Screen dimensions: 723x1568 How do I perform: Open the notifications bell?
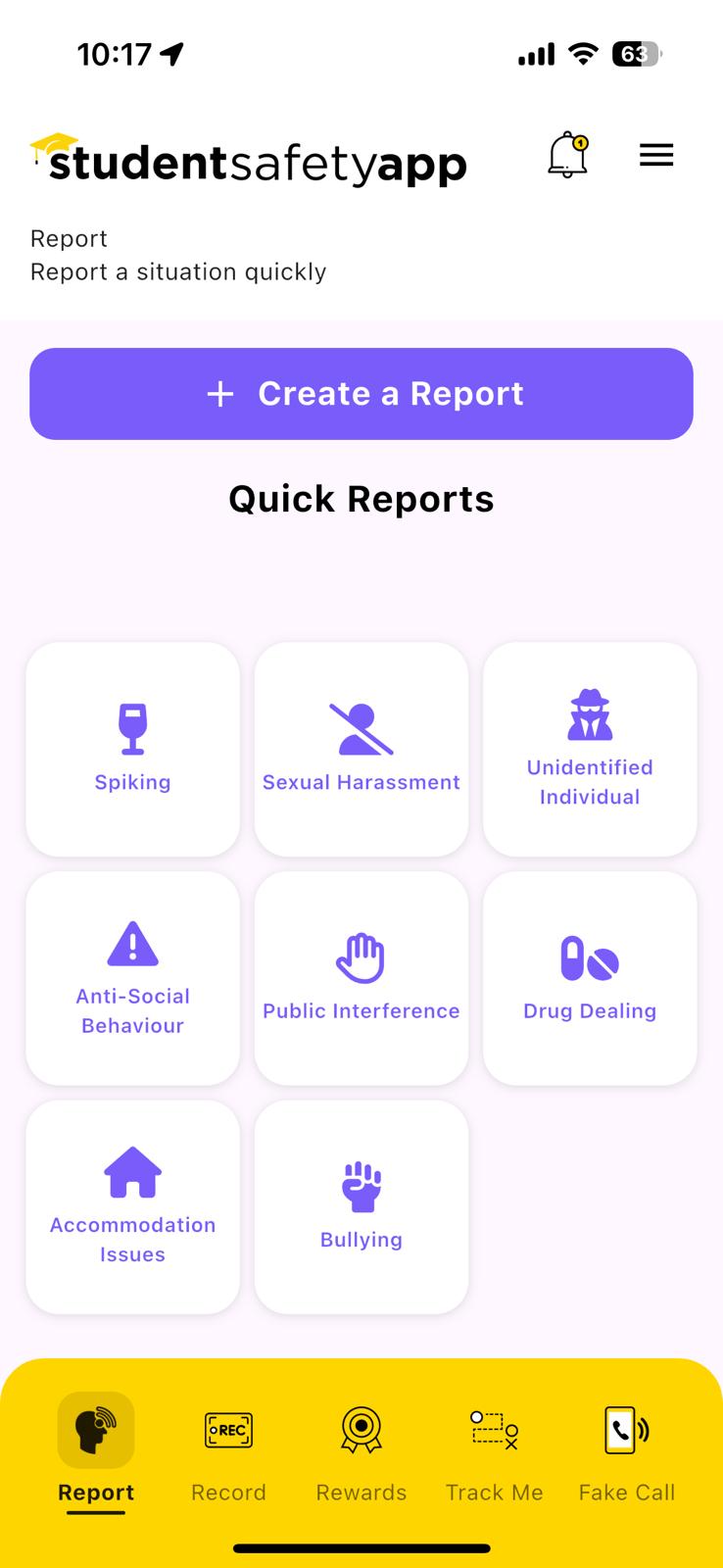(x=568, y=155)
